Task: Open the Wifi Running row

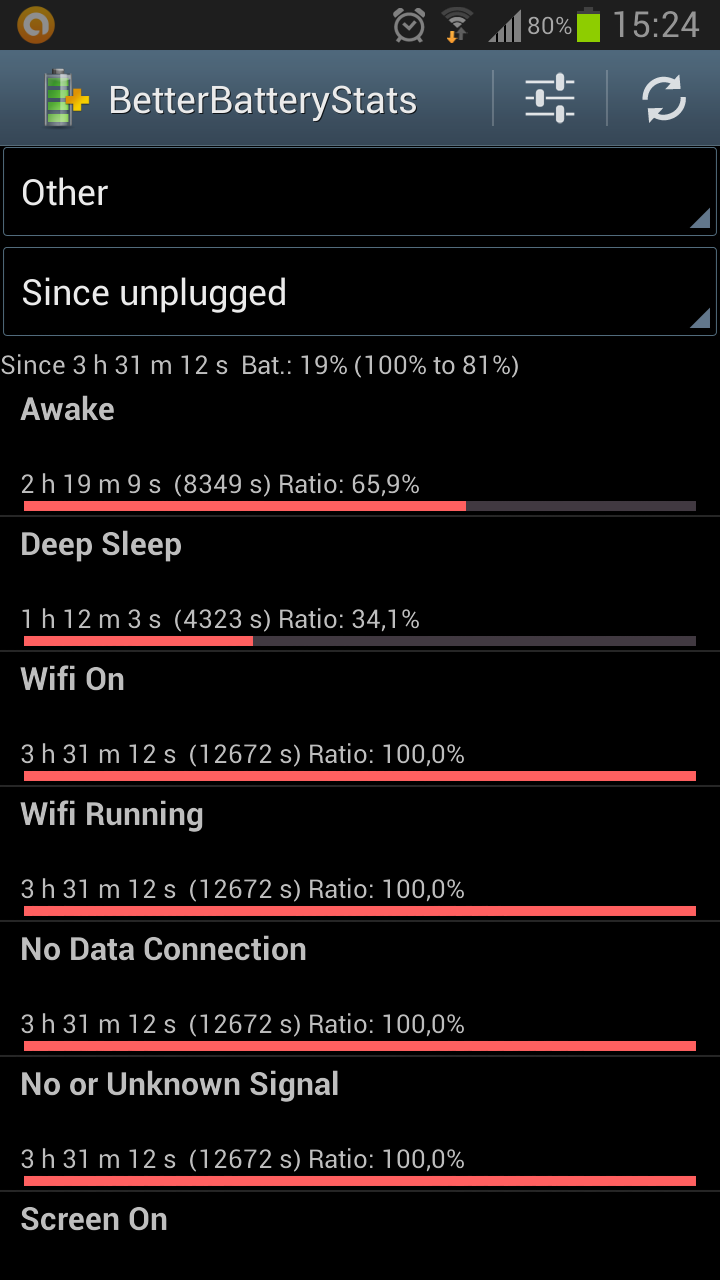Action: [360, 854]
